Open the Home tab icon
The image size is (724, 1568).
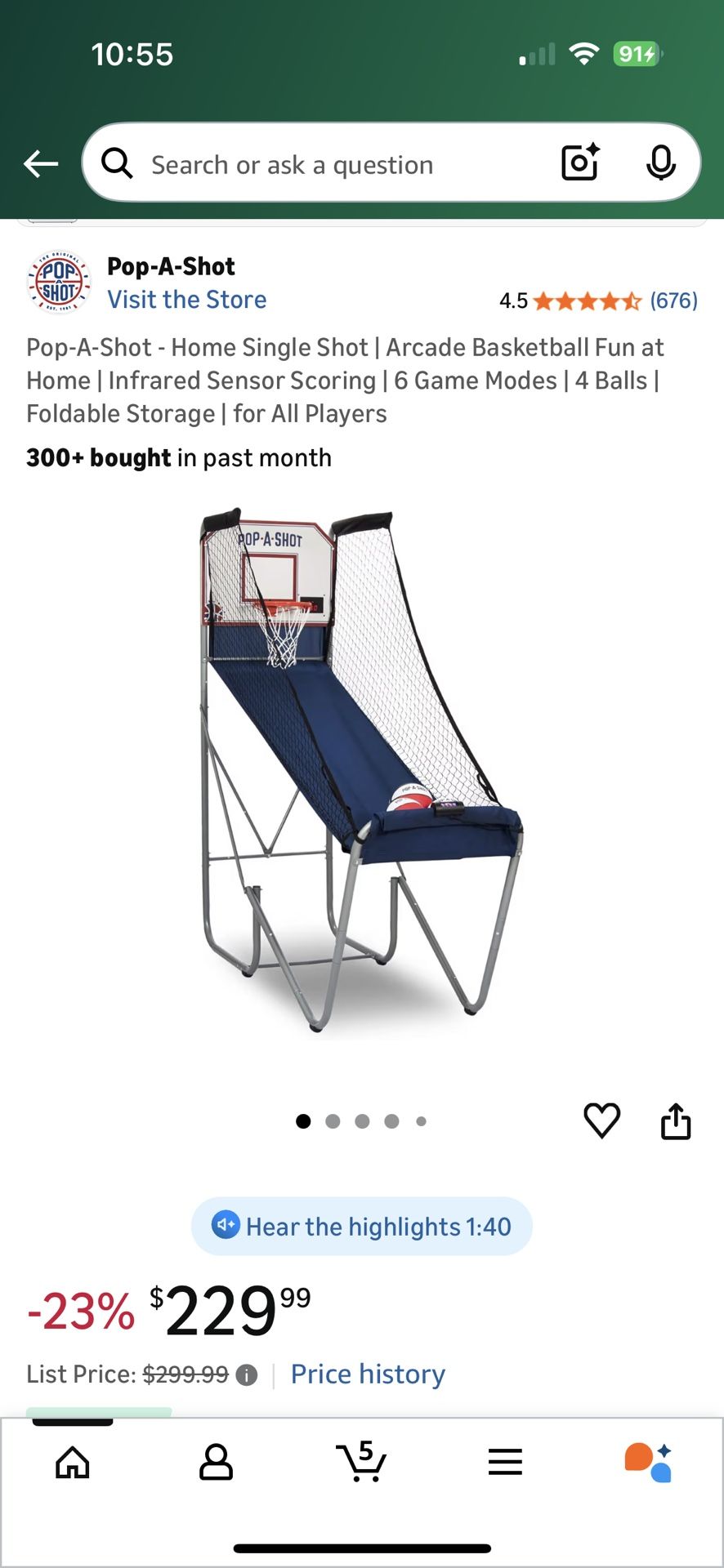point(72,1463)
